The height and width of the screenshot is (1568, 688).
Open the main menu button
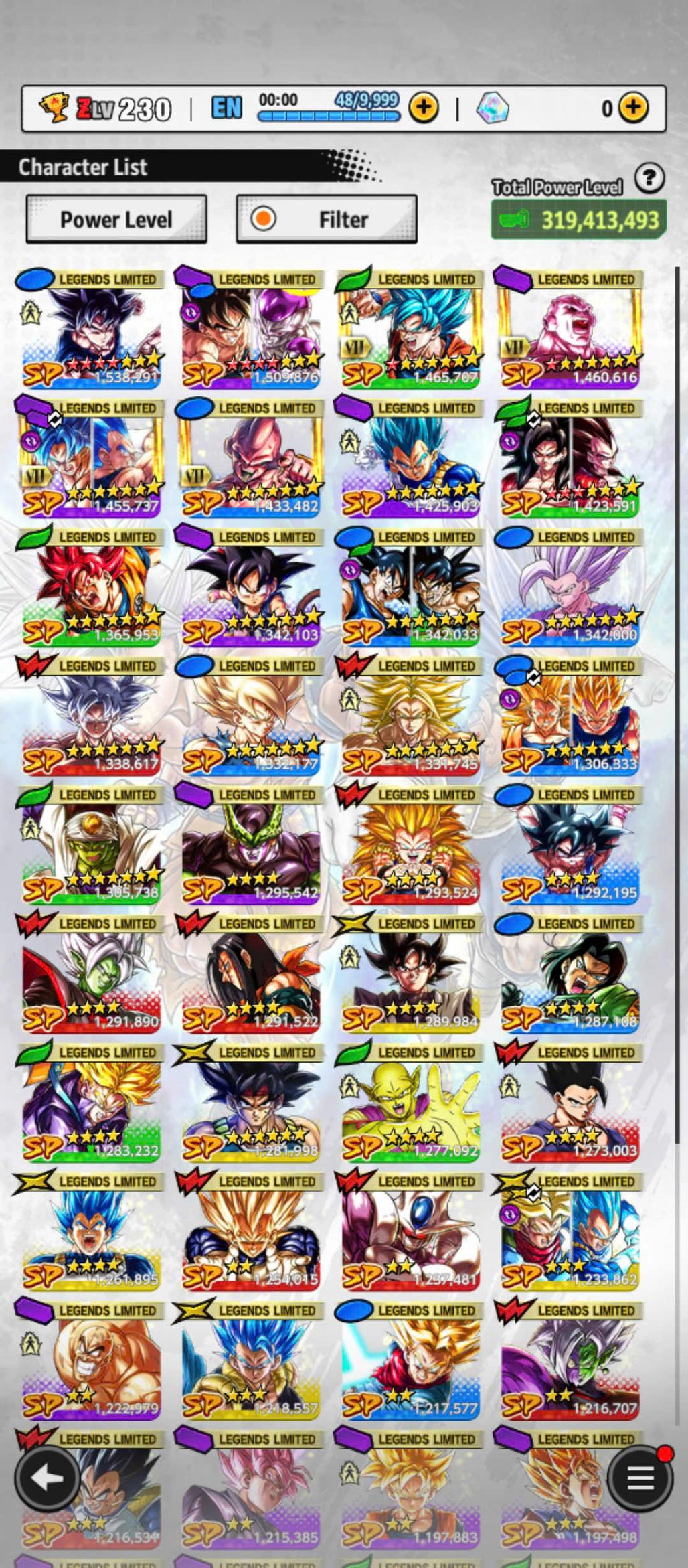point(640,1478)
